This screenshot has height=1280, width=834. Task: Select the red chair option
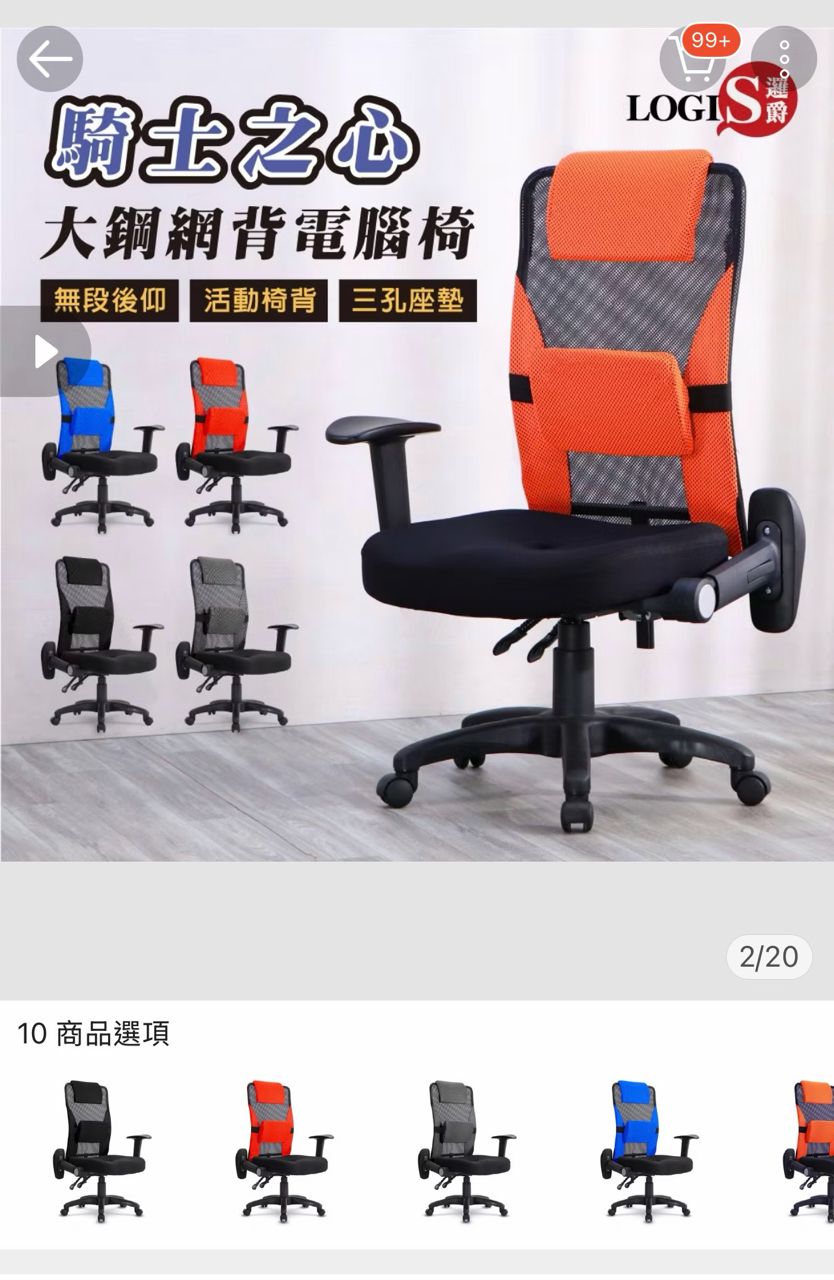(283, 1150)
